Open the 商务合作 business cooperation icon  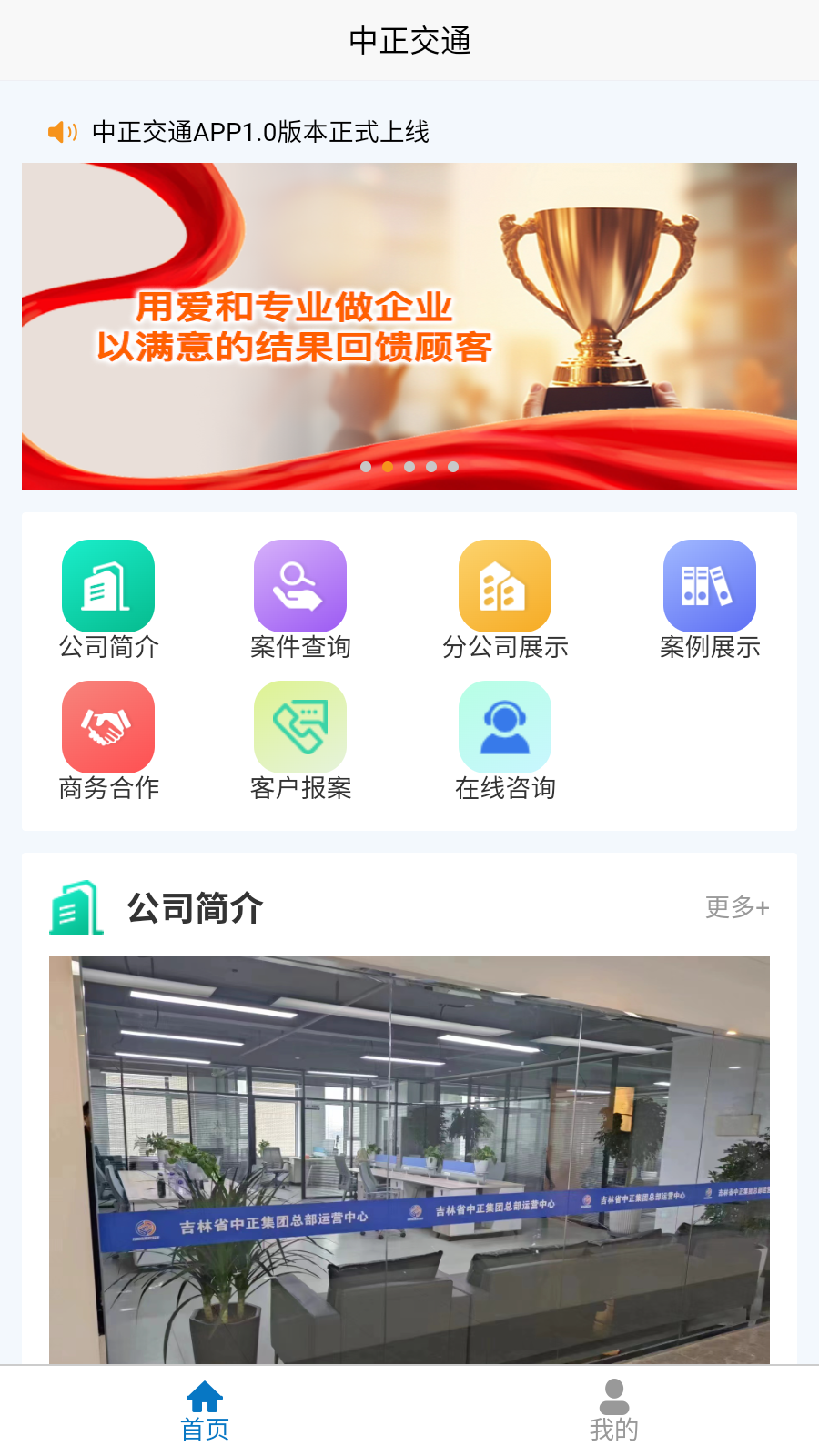tap(107, 727)
